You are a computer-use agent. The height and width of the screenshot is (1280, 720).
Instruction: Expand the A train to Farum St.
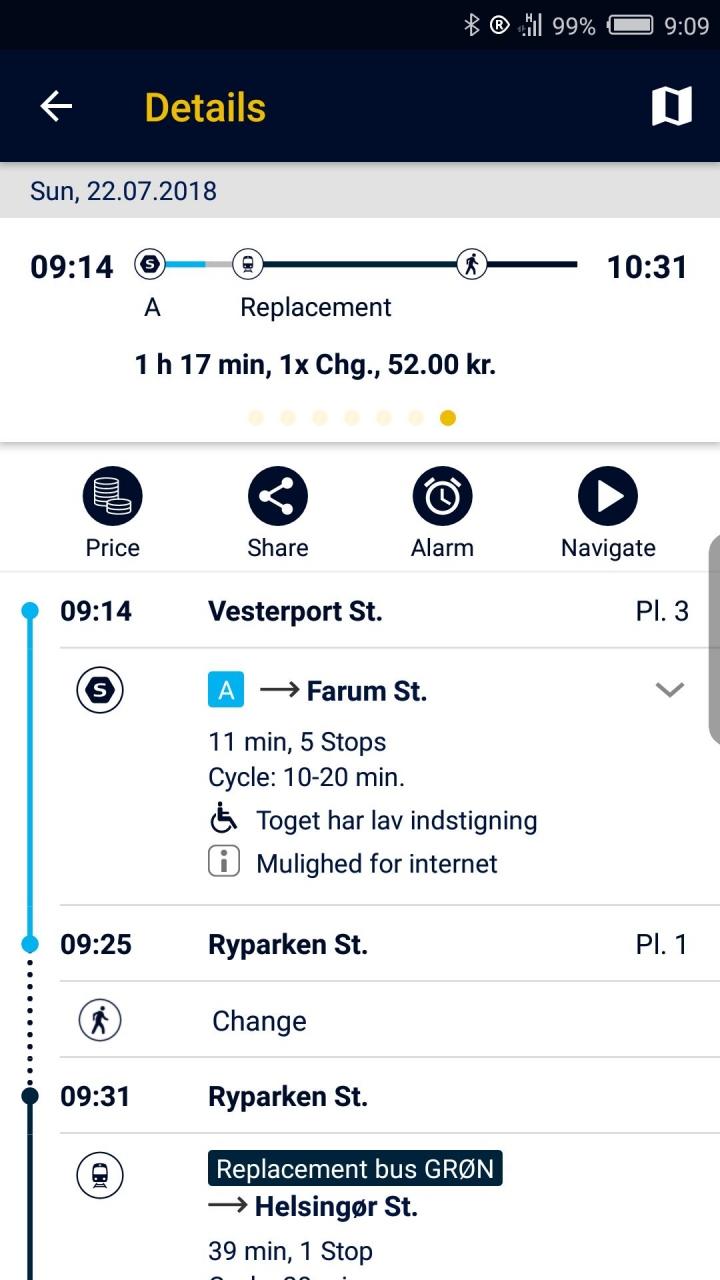(669, 690)
